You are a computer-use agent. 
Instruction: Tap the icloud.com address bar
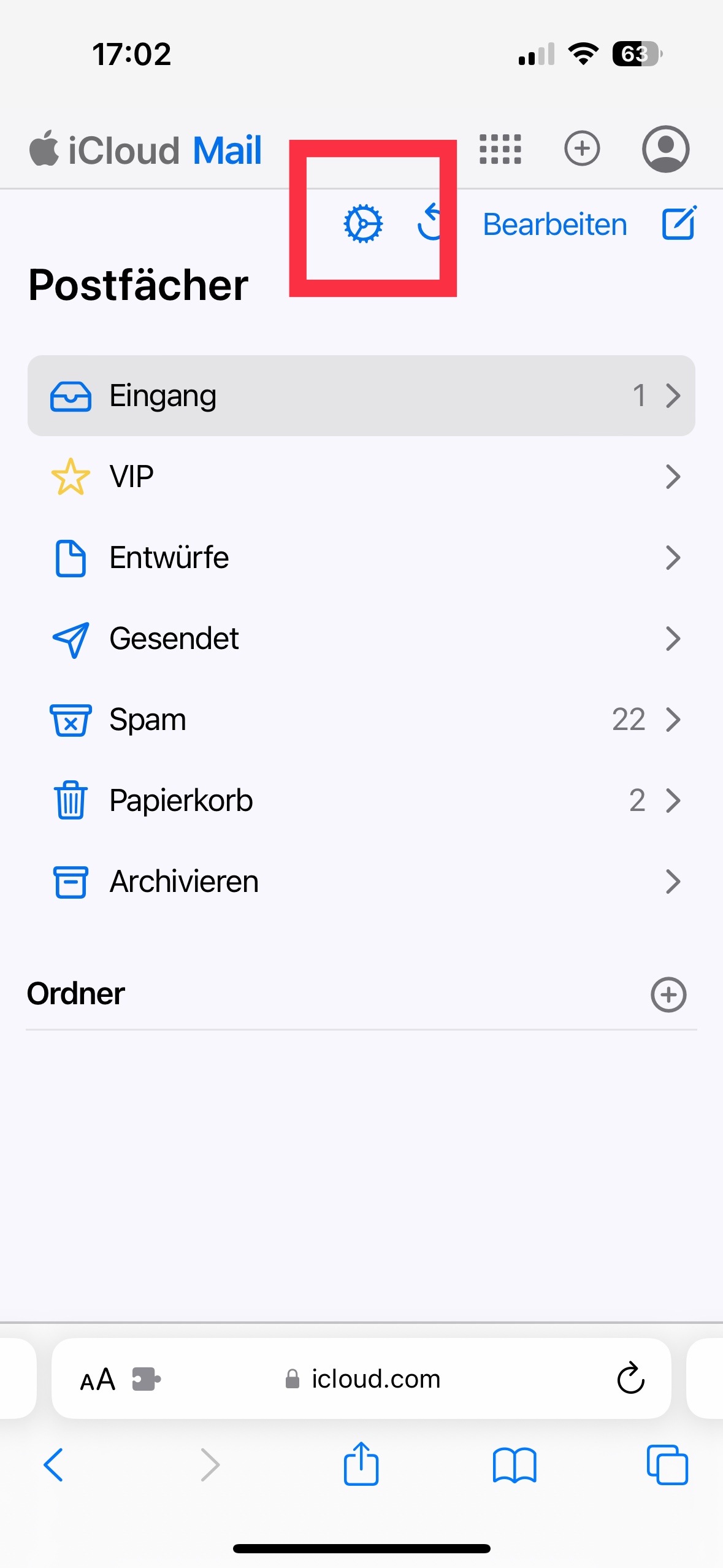[x=375, y=1379]
